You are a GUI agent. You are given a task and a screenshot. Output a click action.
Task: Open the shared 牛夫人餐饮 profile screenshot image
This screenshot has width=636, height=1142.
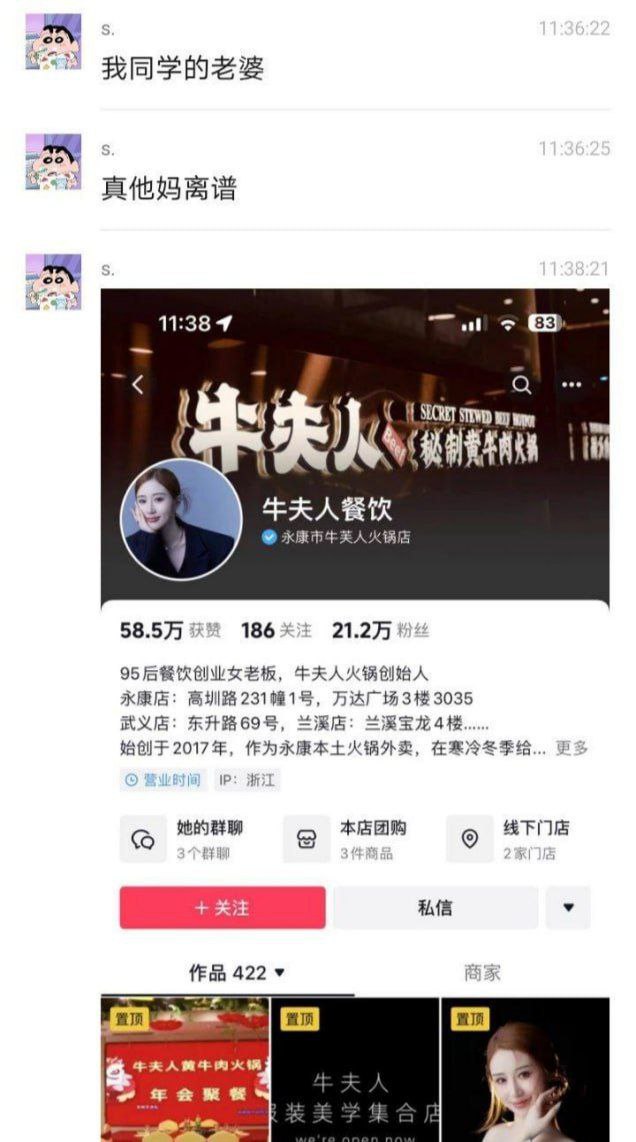pos(355,714)
